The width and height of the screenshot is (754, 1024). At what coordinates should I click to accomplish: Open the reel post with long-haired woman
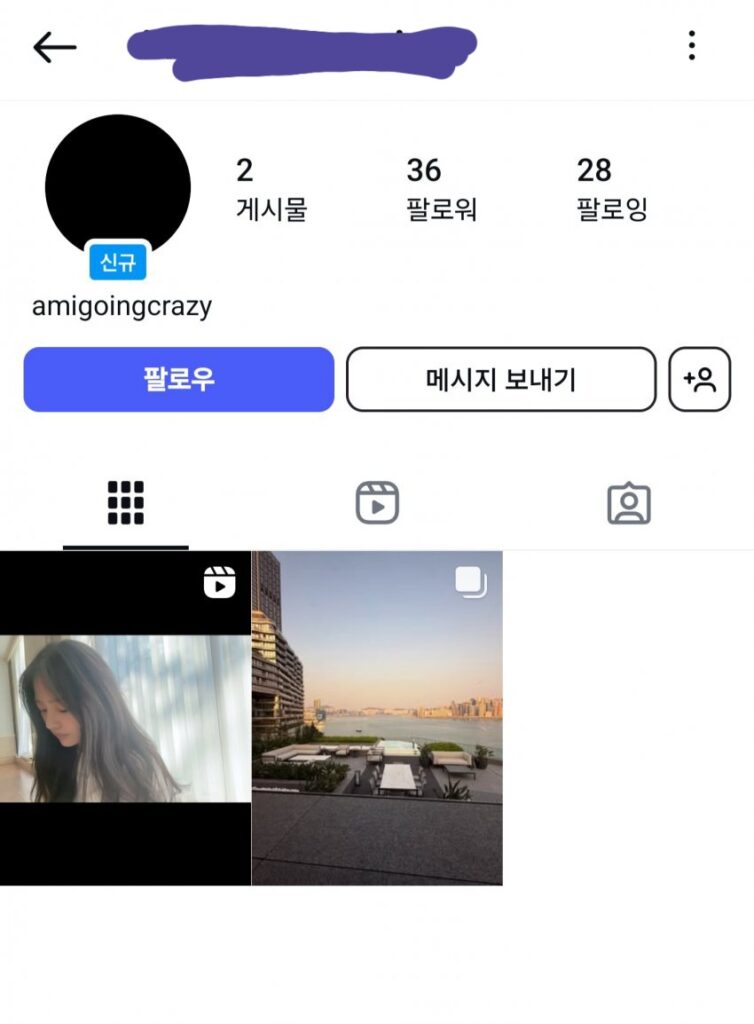pos(125,718)
